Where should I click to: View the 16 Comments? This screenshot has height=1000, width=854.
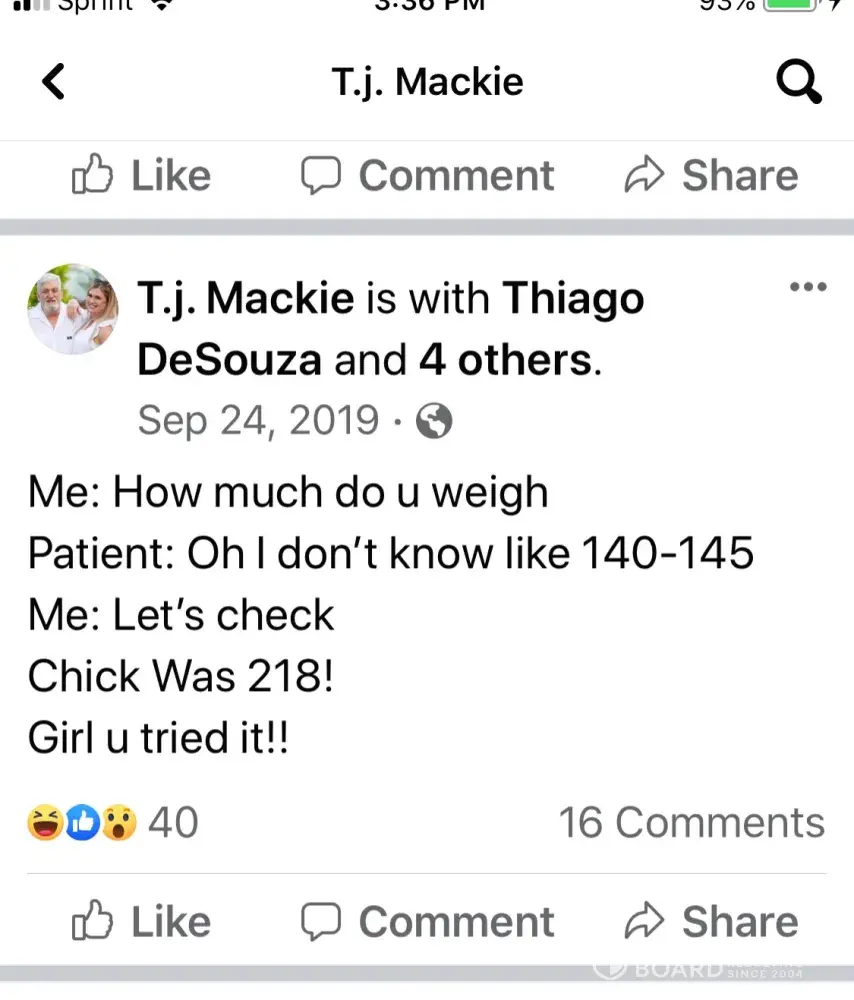691,822
